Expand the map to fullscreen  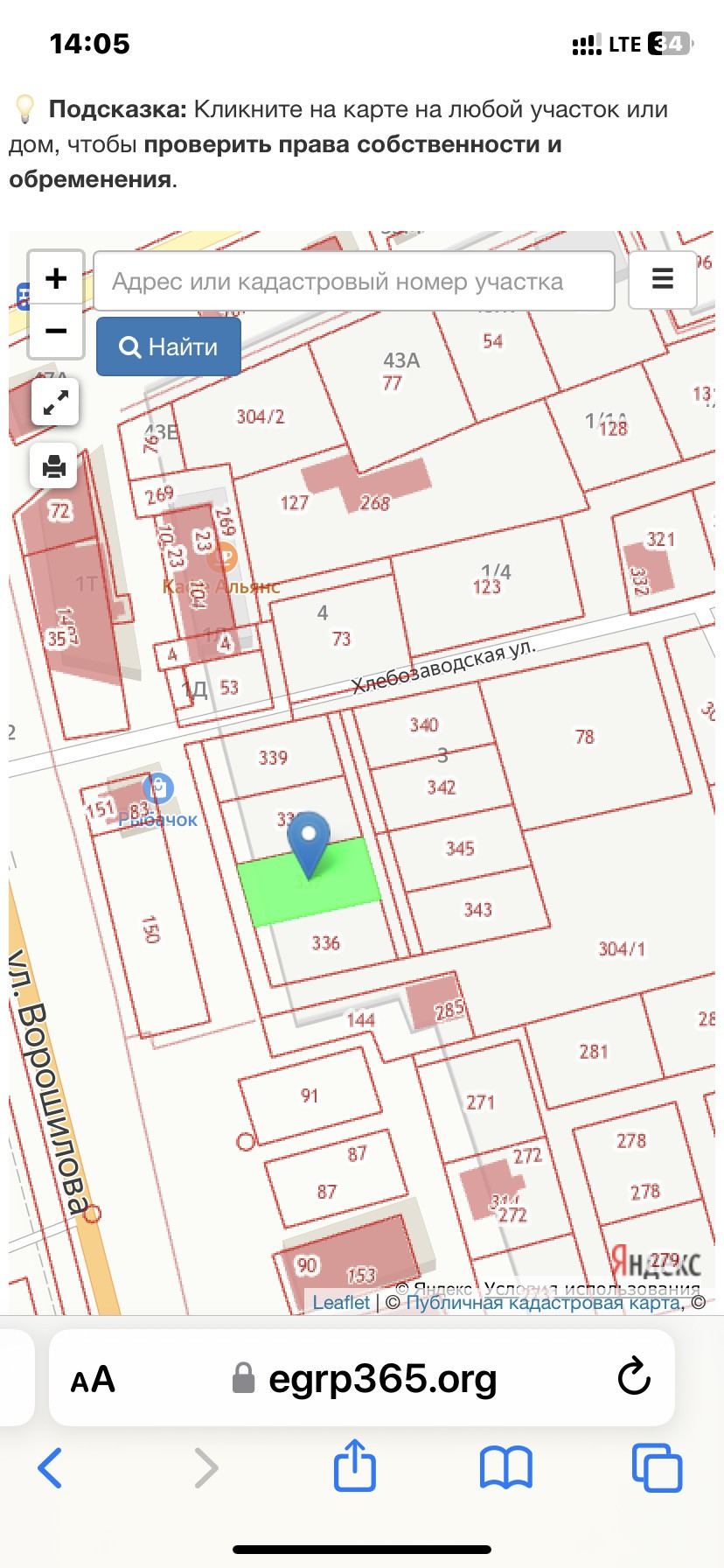55,402
